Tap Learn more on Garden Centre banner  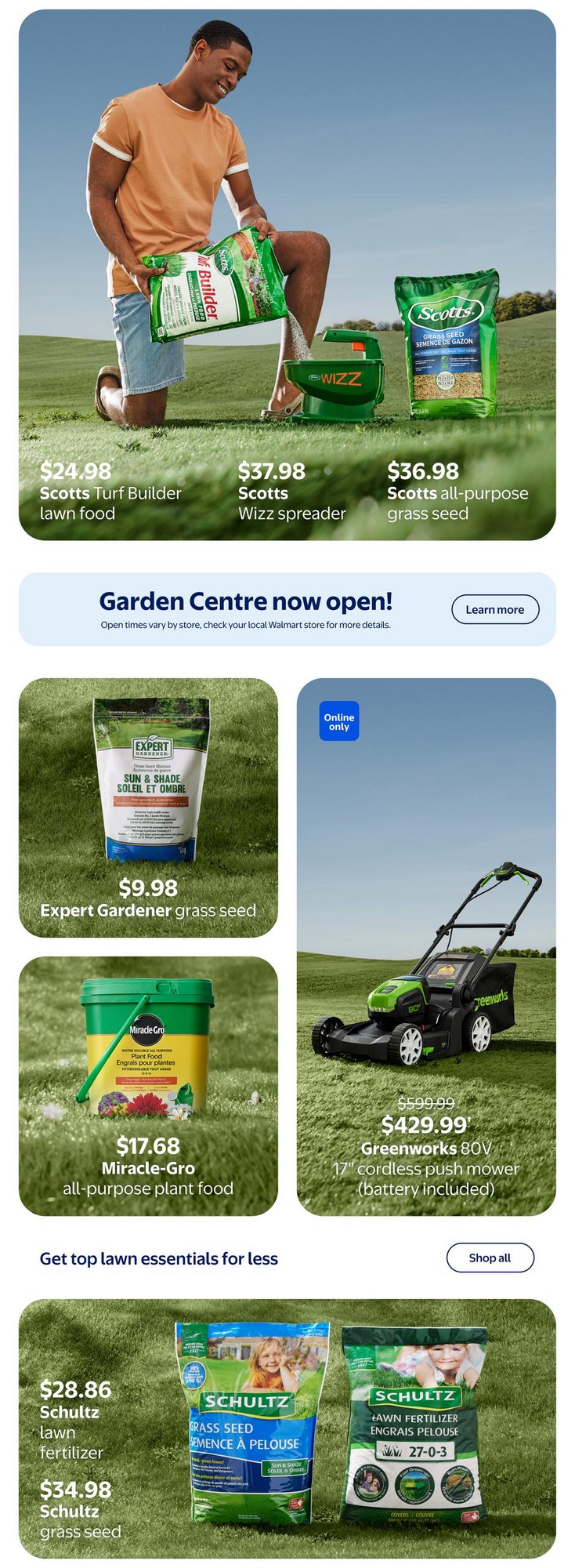tap(495, 609)
